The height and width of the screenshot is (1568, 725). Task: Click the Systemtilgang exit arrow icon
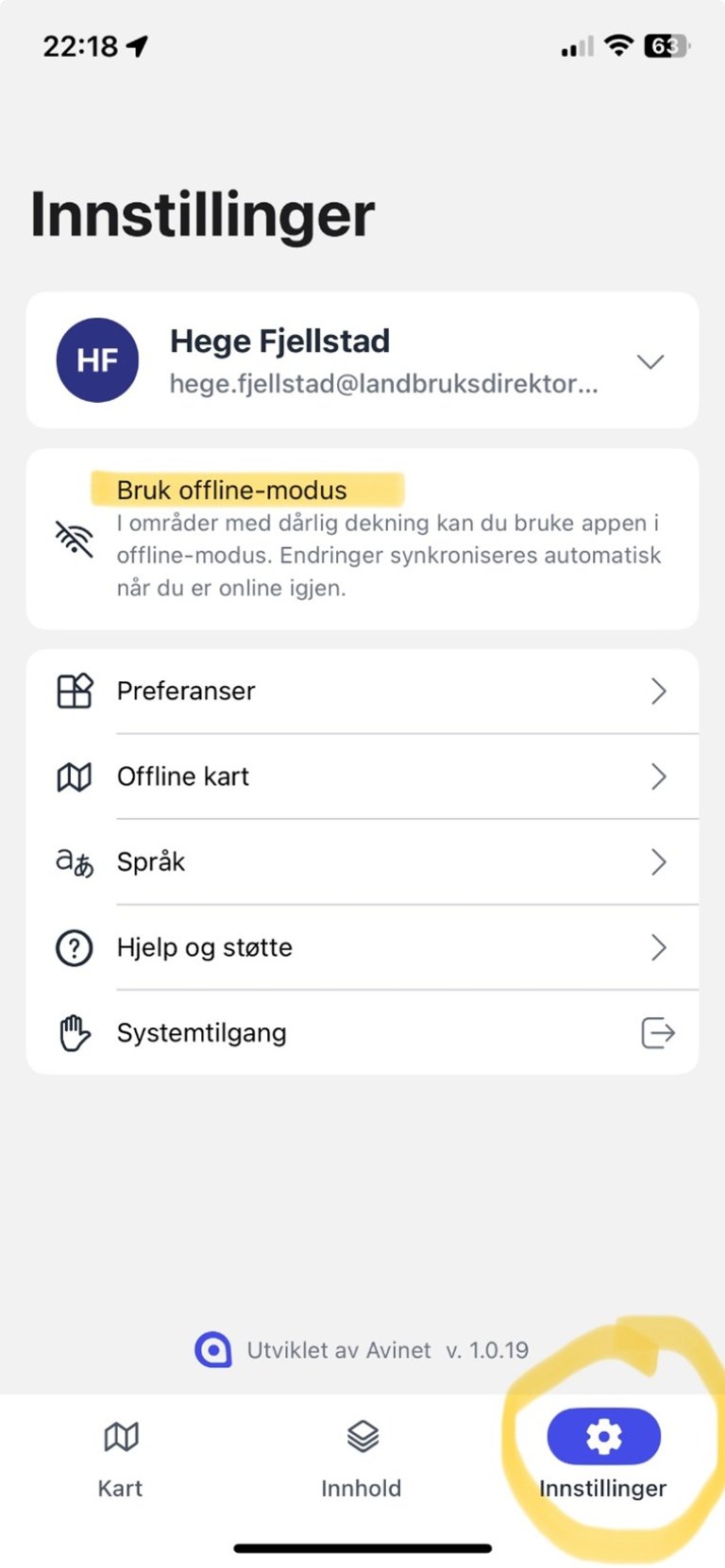click(659, 1033)
